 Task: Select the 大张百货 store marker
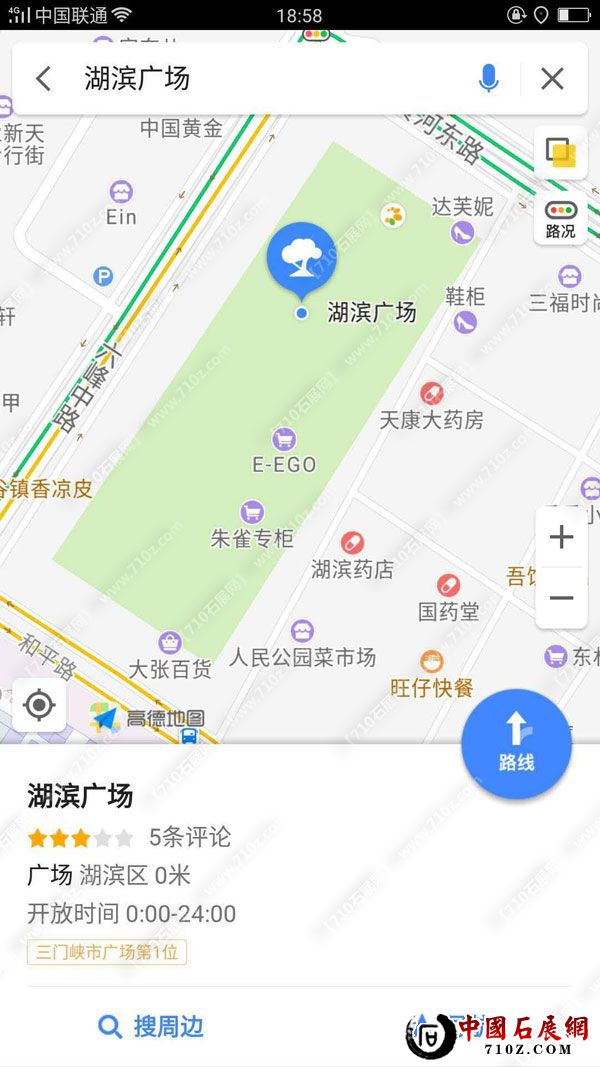point(170,643)
